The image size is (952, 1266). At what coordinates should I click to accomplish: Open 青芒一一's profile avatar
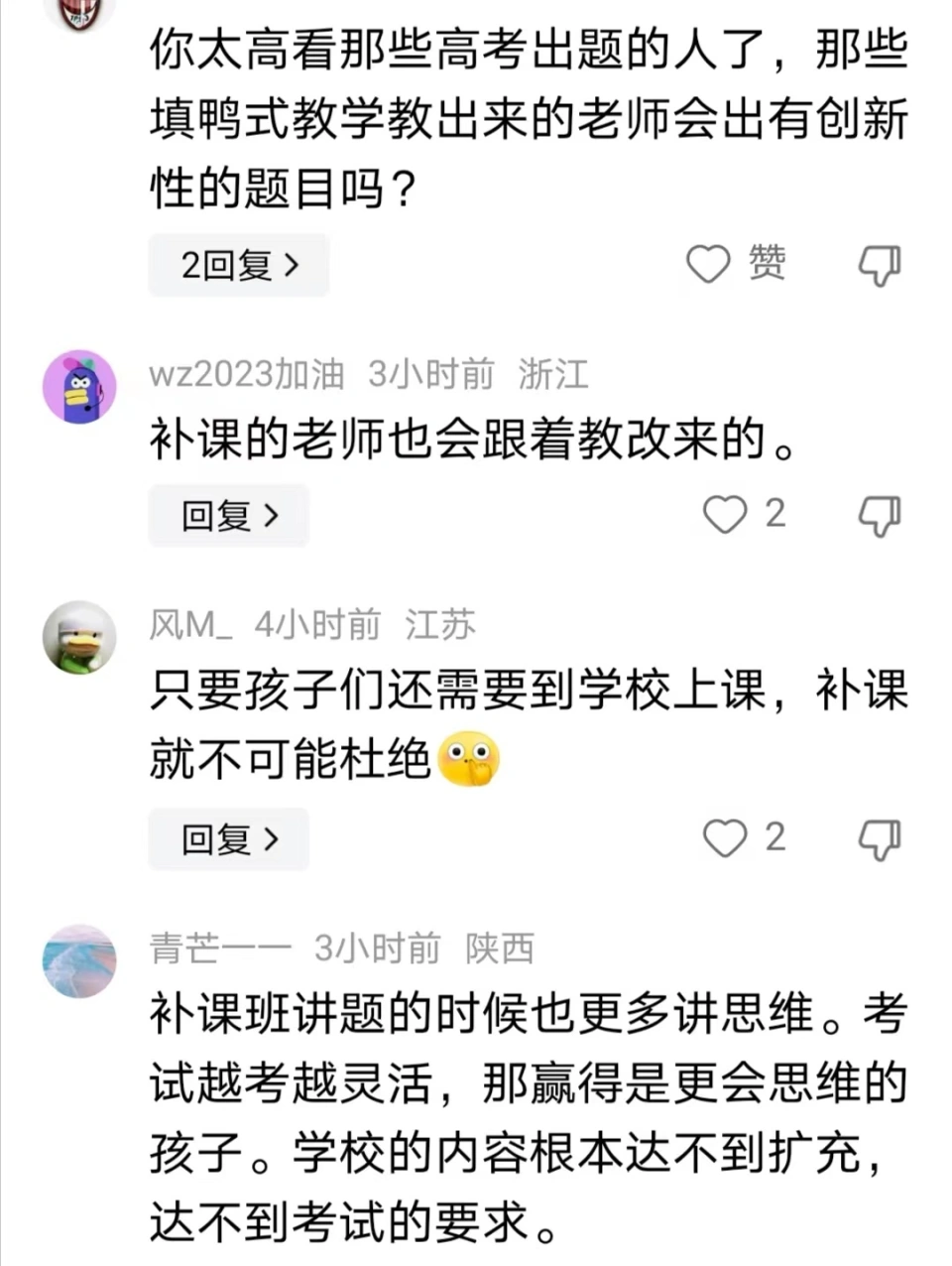coord(79,960)
